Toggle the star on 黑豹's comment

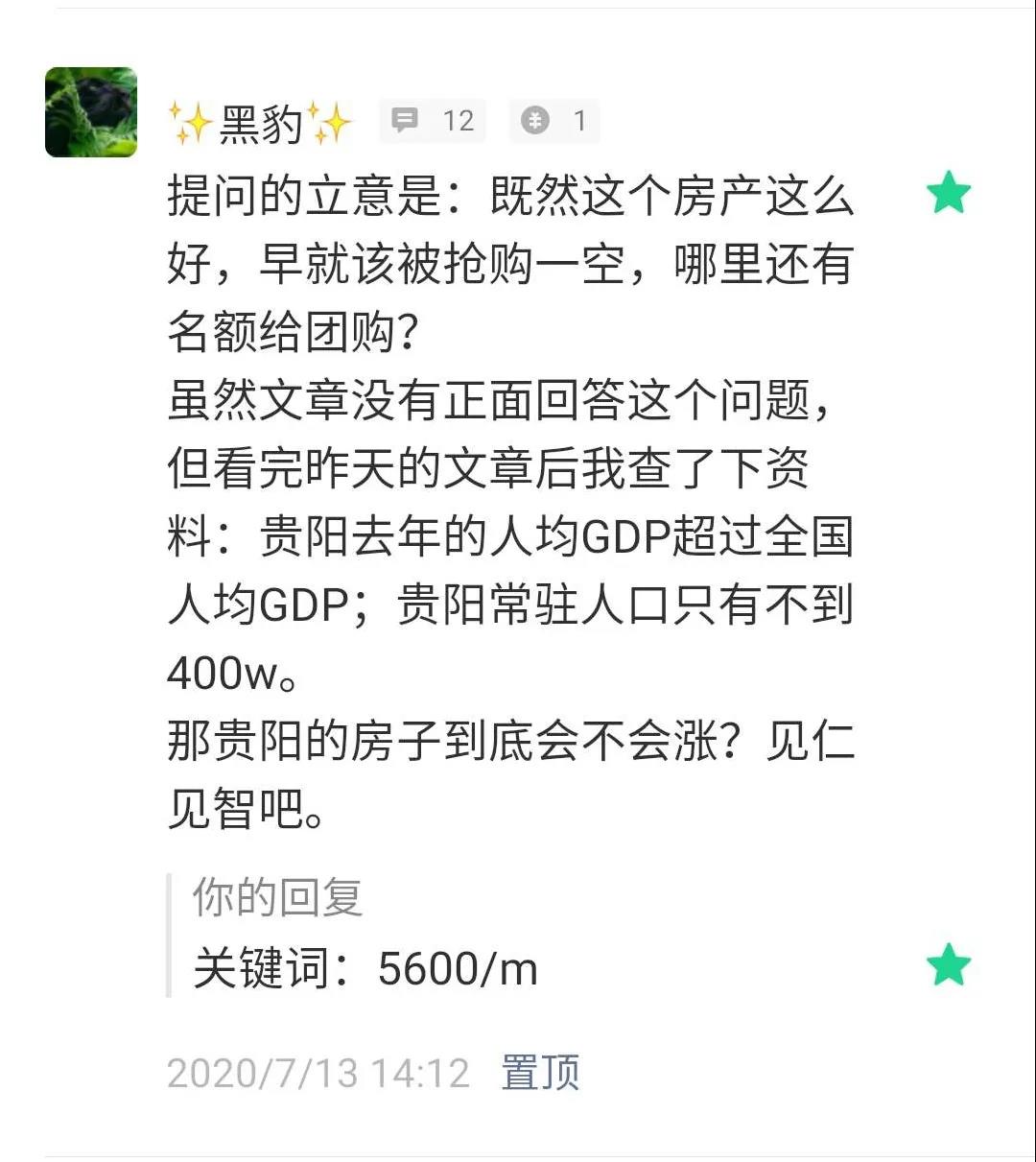click(x=949, y=193)
